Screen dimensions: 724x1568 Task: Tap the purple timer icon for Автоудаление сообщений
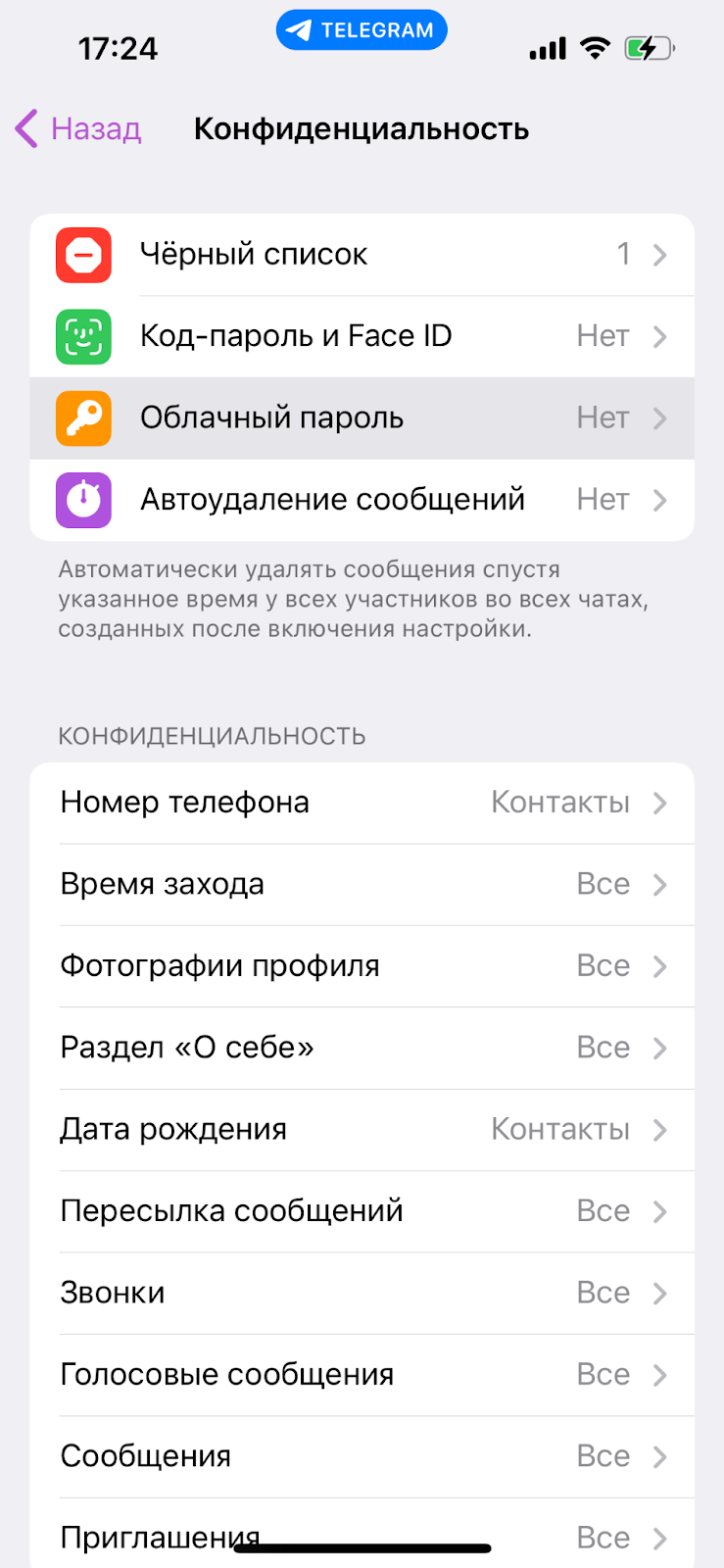(83, 499)
